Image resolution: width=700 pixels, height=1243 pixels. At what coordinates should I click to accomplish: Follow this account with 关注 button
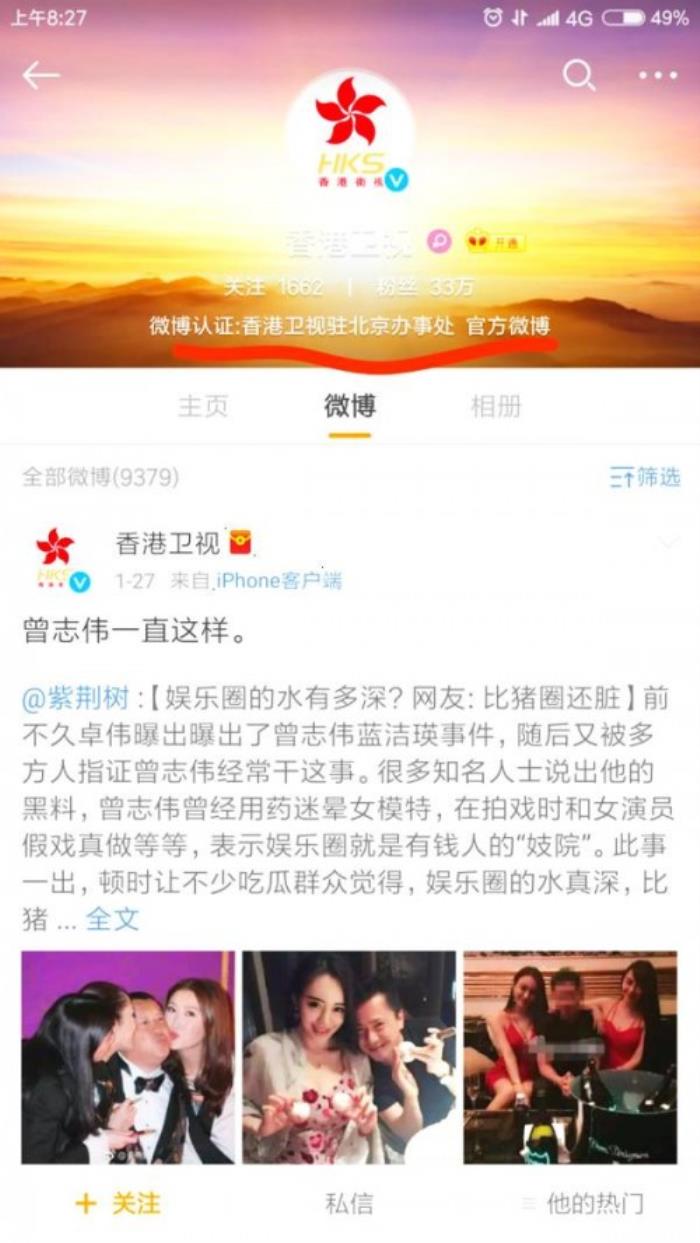[x=118, y=1204]
